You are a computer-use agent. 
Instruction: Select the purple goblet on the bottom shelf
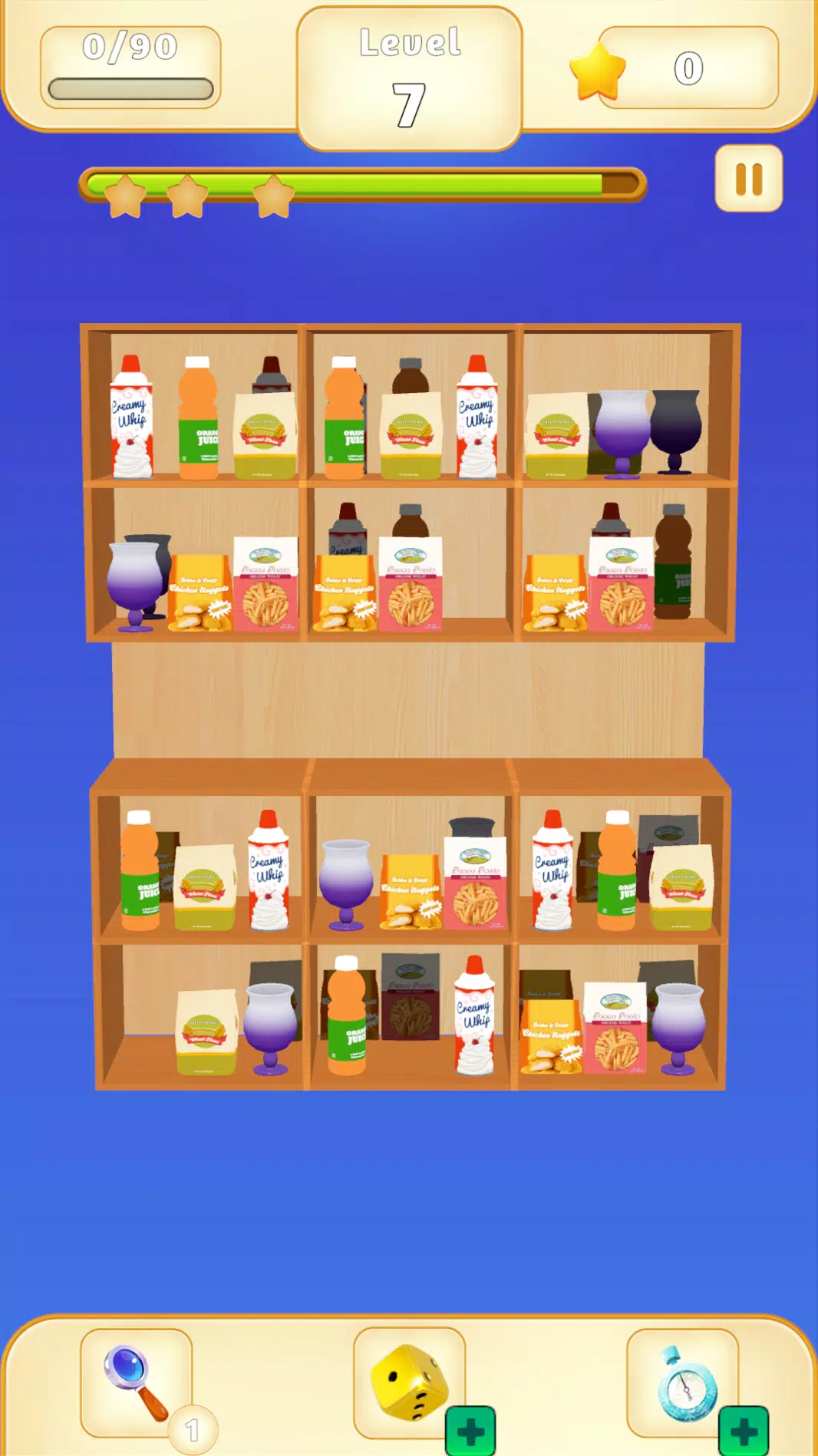pyautogui.click(x=267, y=1028)
